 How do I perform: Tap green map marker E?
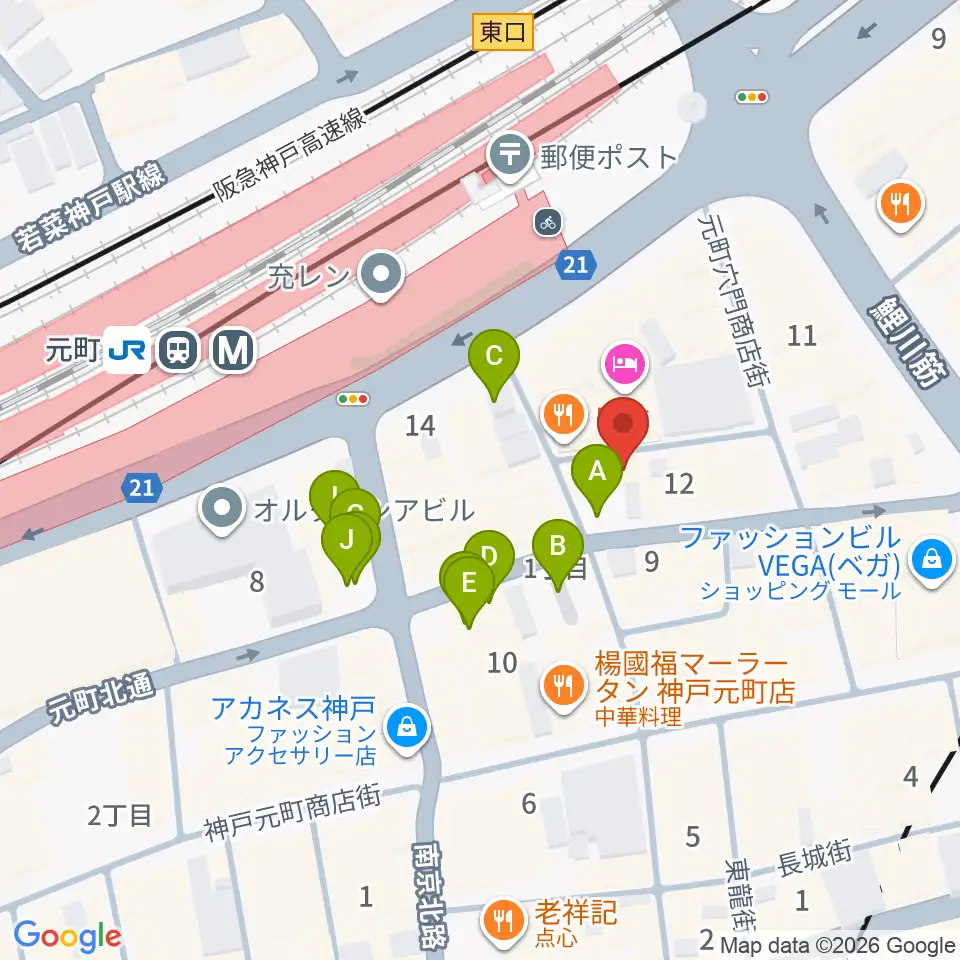click(x=469, y=590)
